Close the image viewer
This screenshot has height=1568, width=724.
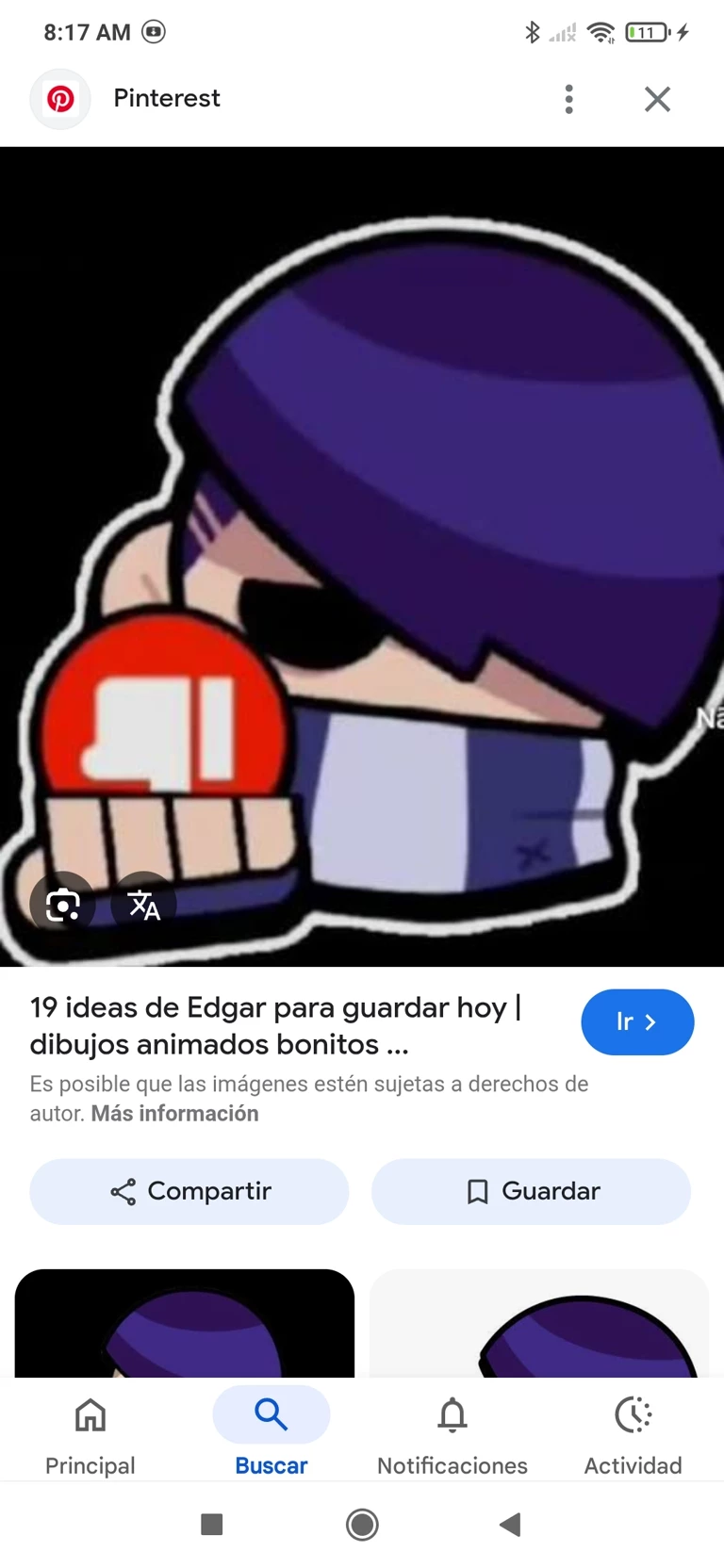[x=657, y=99]
